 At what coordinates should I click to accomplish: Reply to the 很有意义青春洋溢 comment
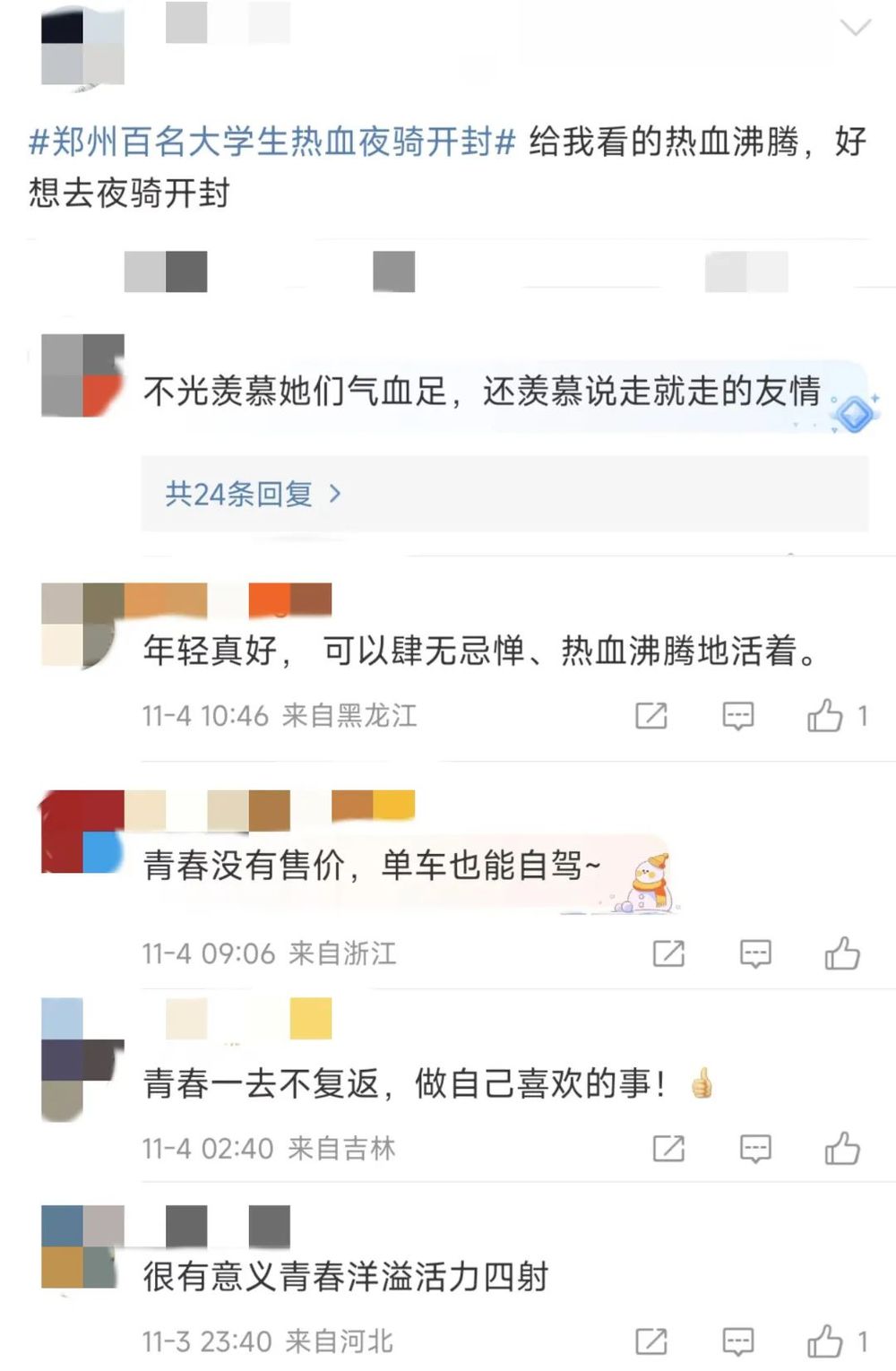click(737, 1341)
